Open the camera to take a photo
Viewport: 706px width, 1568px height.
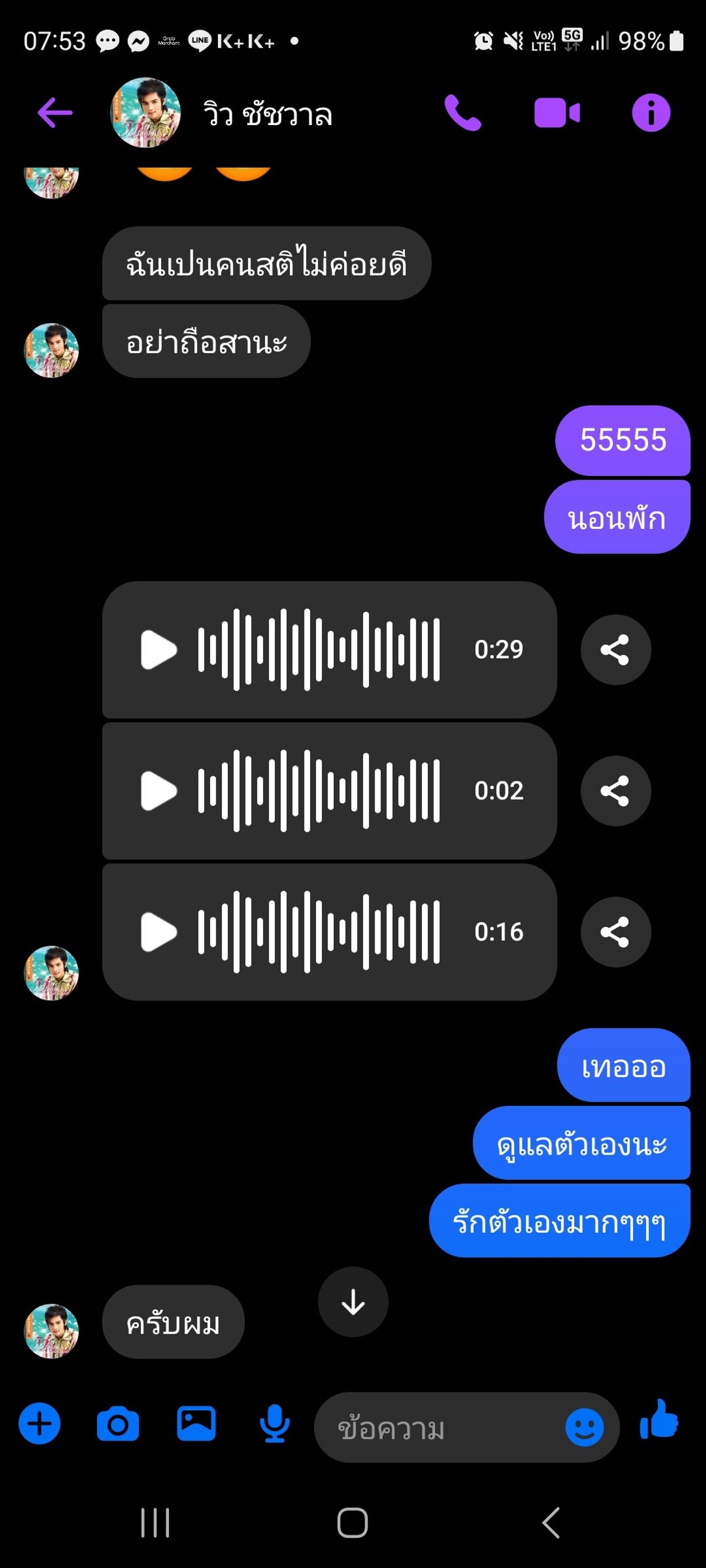pyautogui.click(x=117, y=1424)
